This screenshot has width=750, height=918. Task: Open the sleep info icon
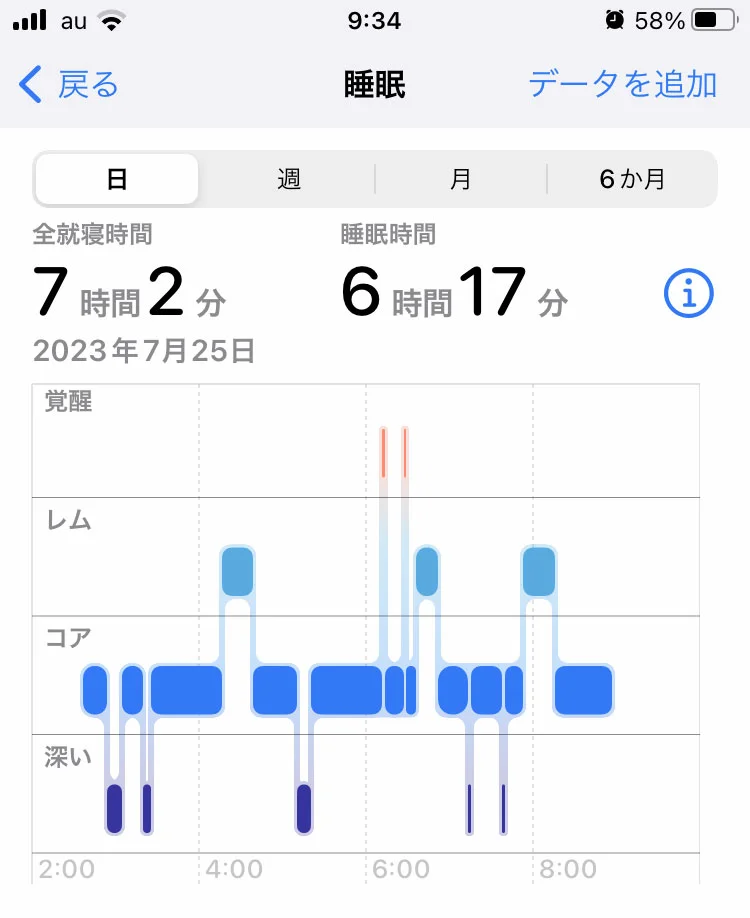pyautogui.click(x=689, y=294)
